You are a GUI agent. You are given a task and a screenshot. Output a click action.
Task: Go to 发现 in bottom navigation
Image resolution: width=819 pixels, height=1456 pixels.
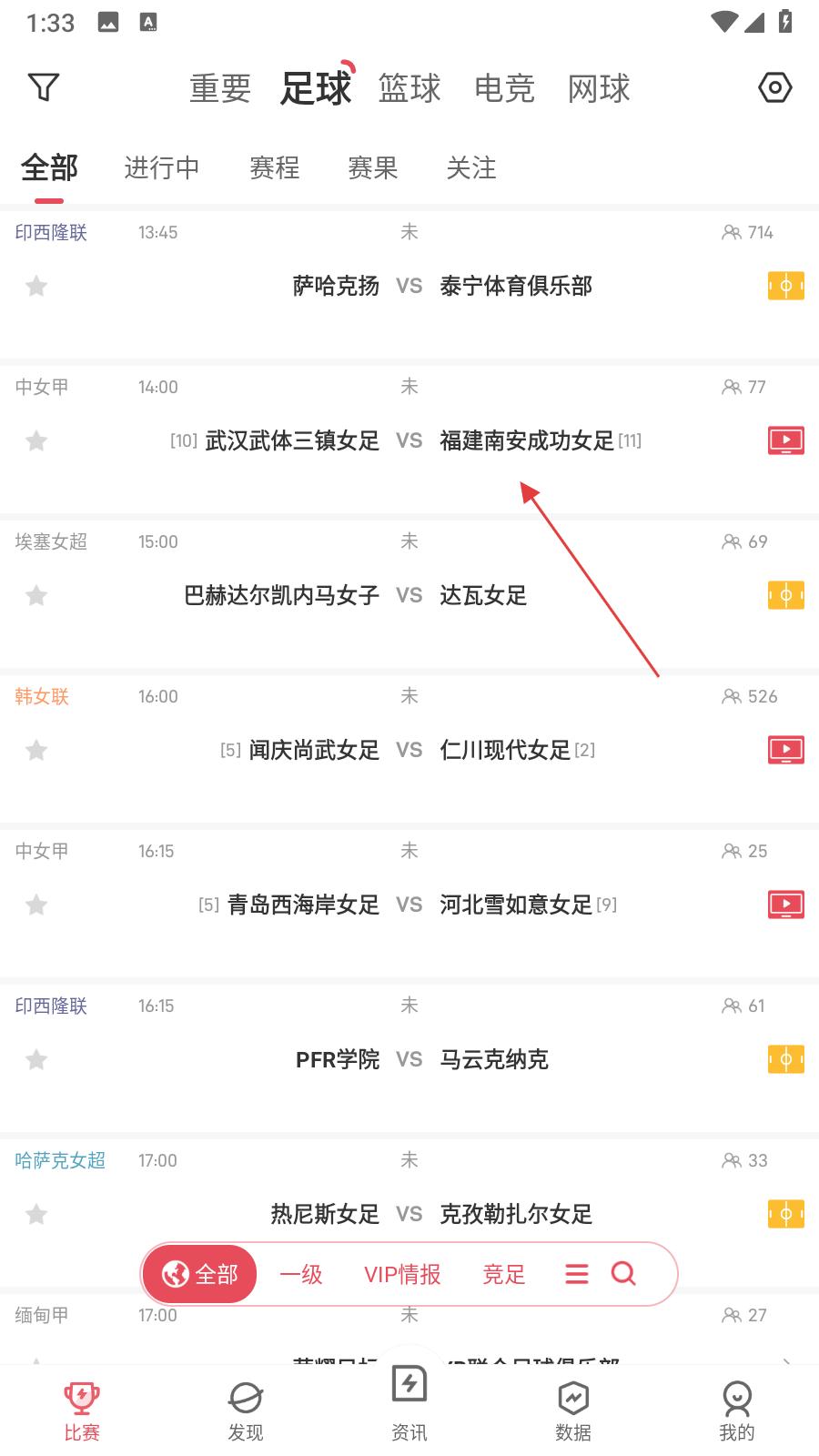(x=246, y=1410)
